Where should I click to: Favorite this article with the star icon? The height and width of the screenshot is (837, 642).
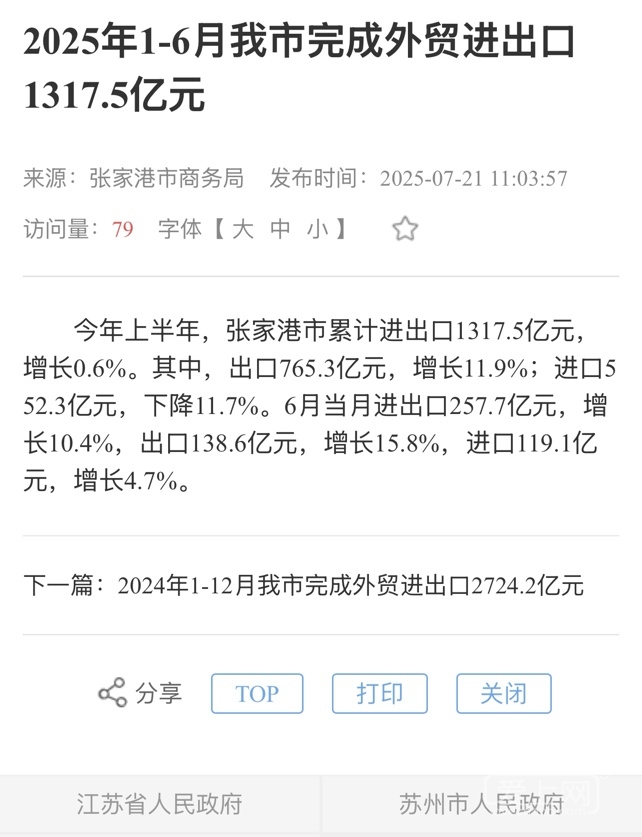404,229
